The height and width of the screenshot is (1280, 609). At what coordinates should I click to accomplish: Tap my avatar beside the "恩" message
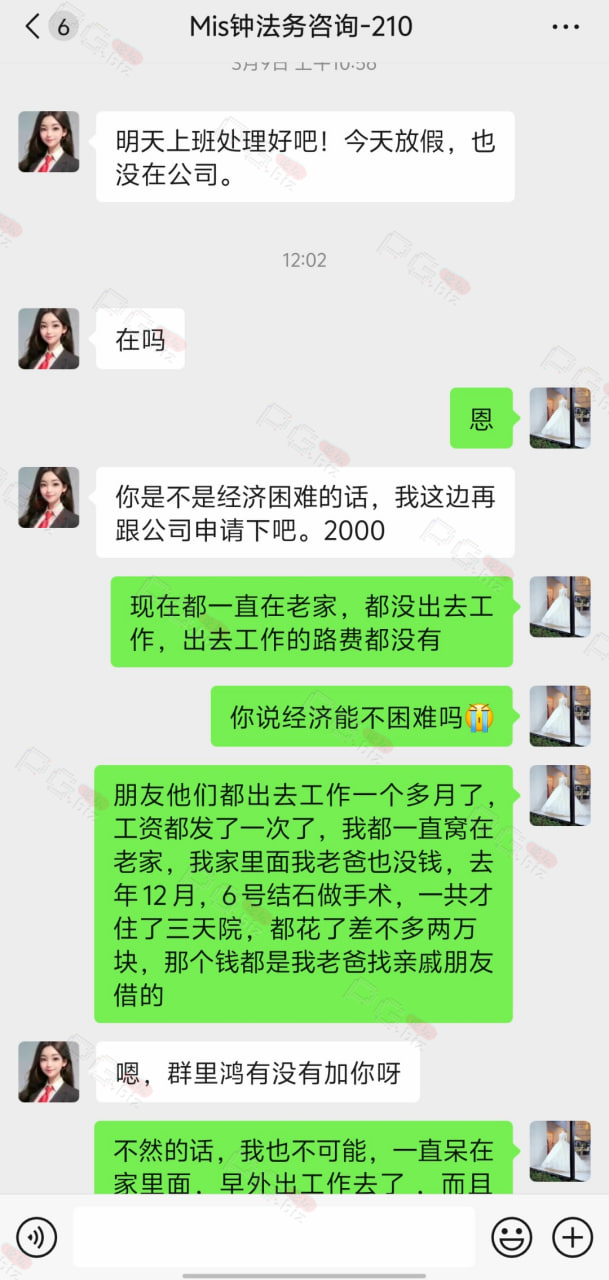560,418
